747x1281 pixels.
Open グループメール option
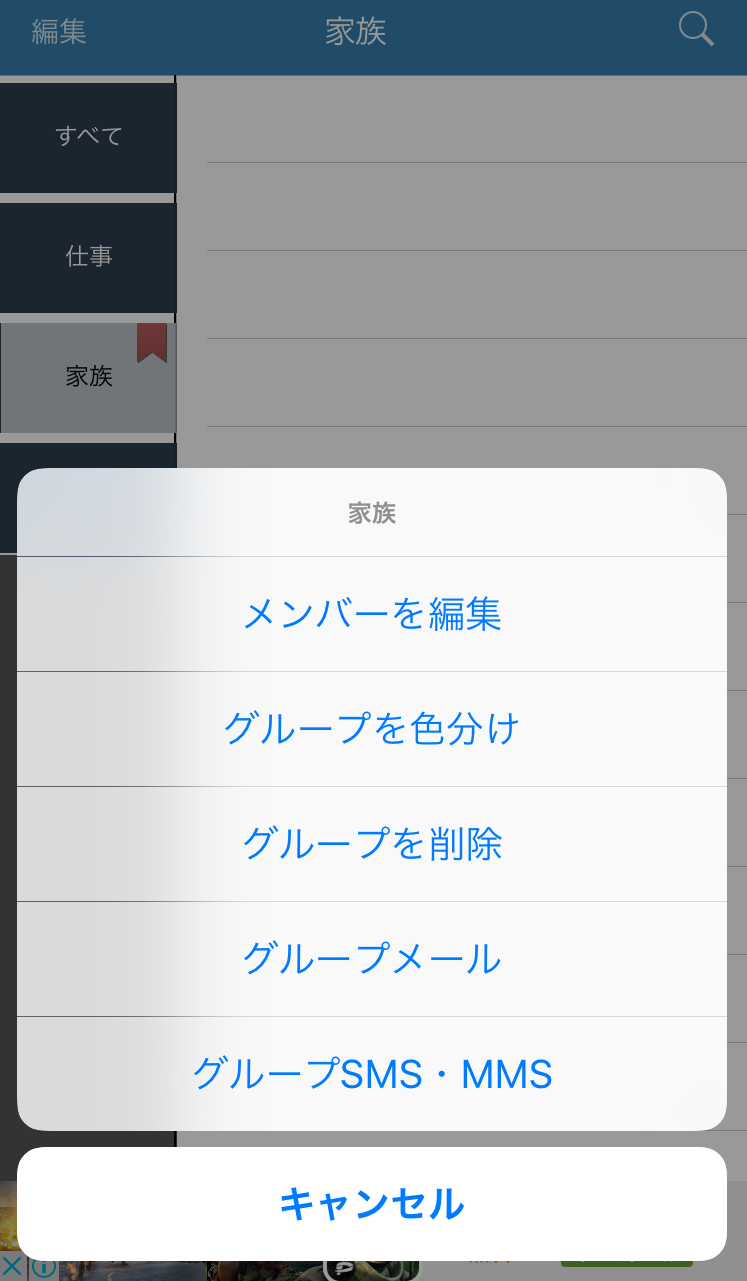372,959
